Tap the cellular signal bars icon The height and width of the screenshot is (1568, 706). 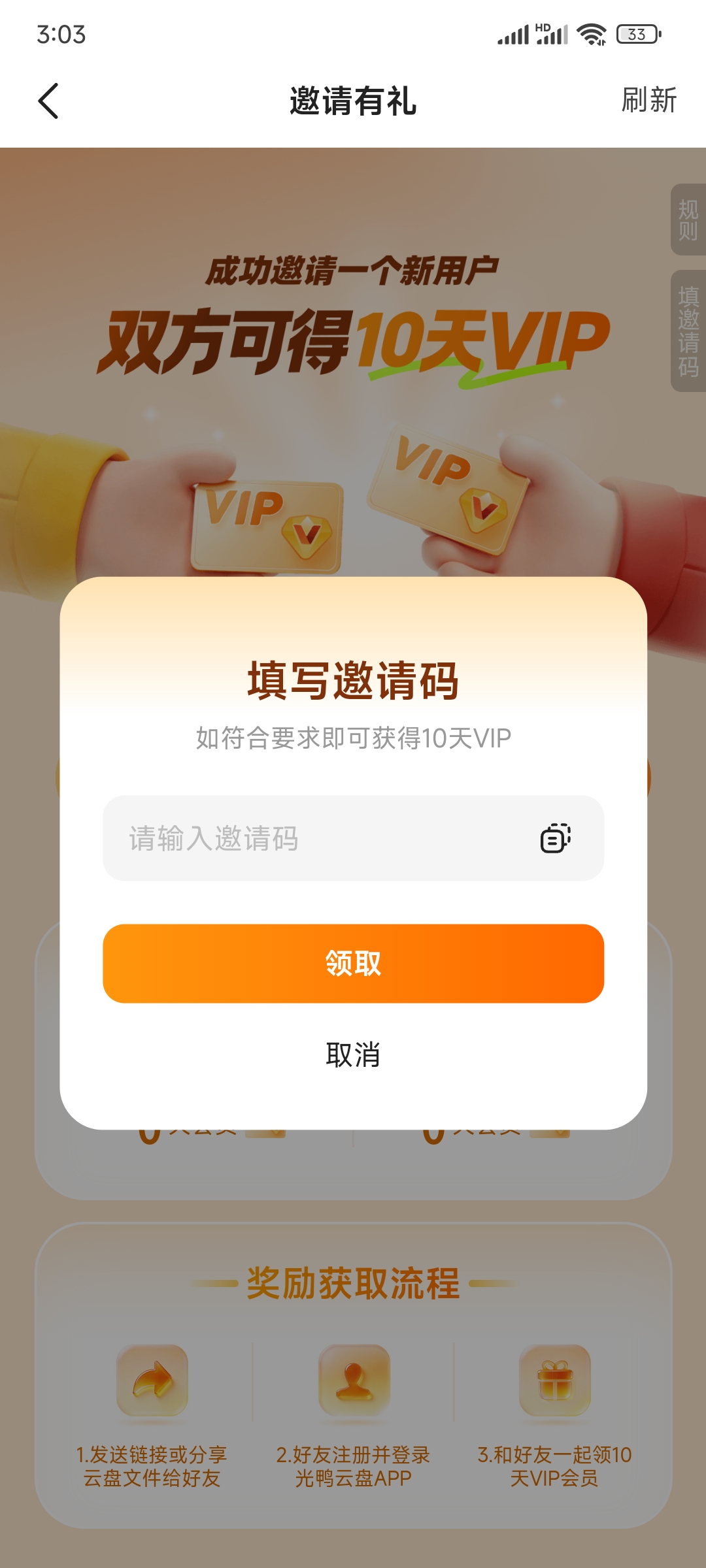[x=514, y=34]
